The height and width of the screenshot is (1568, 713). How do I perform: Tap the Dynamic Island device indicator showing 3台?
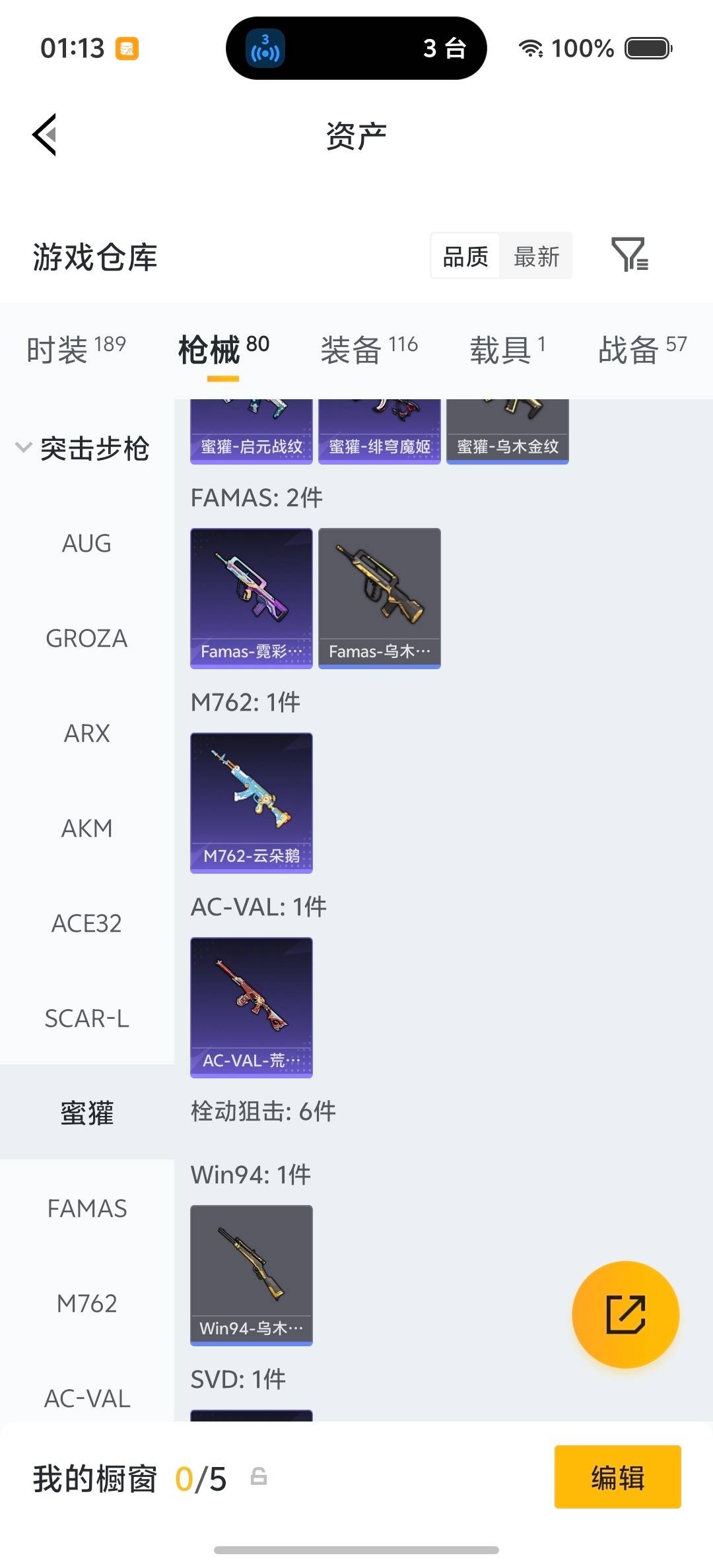click(356, 49)
